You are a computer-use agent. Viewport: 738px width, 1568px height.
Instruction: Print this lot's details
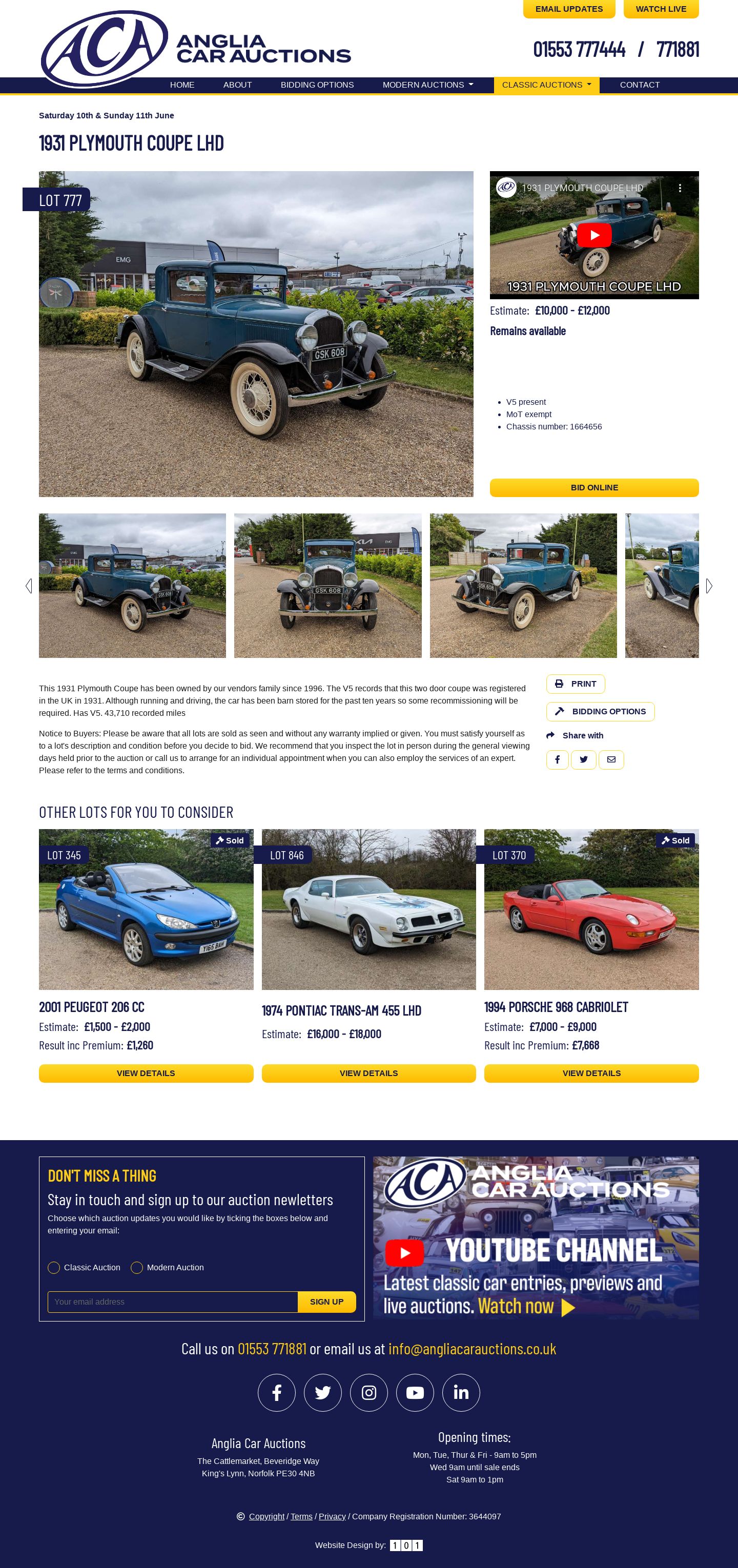click(x=575, y=684)
